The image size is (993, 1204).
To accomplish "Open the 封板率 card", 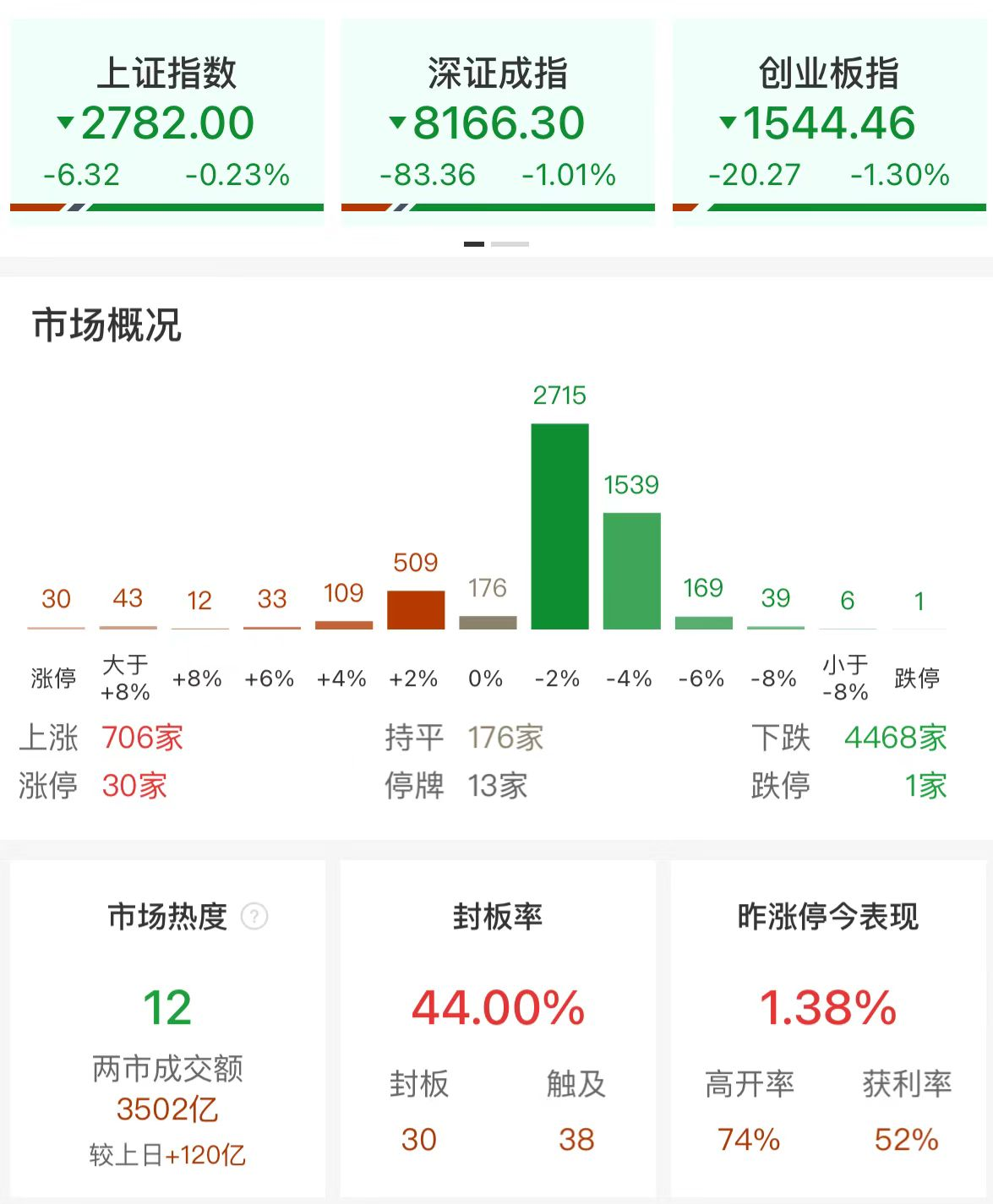I will tap(498, 1027).
